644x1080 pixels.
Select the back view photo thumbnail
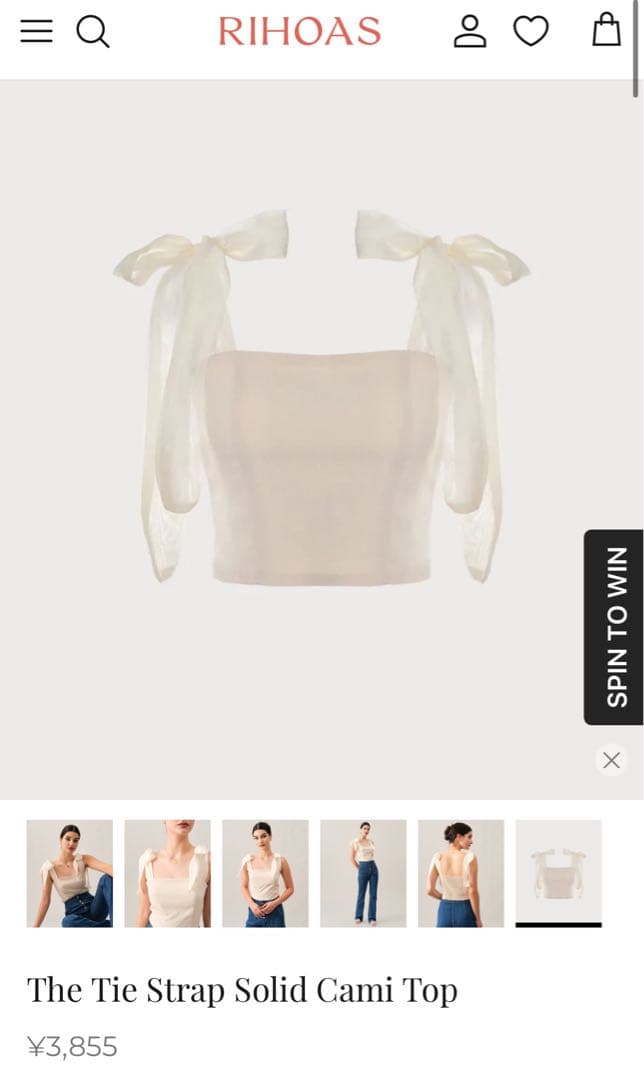(x=461, y=873)
